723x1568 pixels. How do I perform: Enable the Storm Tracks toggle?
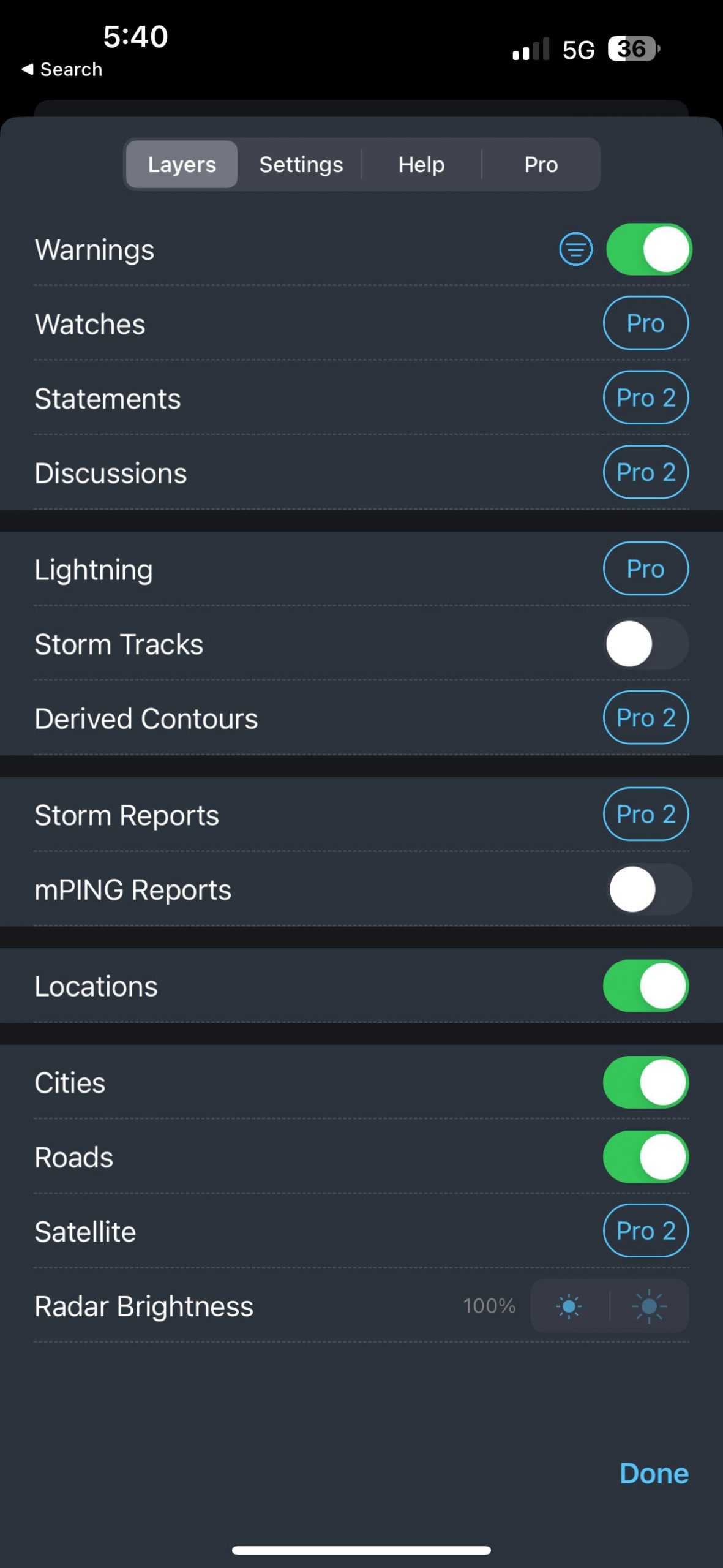tap(646, 644)
